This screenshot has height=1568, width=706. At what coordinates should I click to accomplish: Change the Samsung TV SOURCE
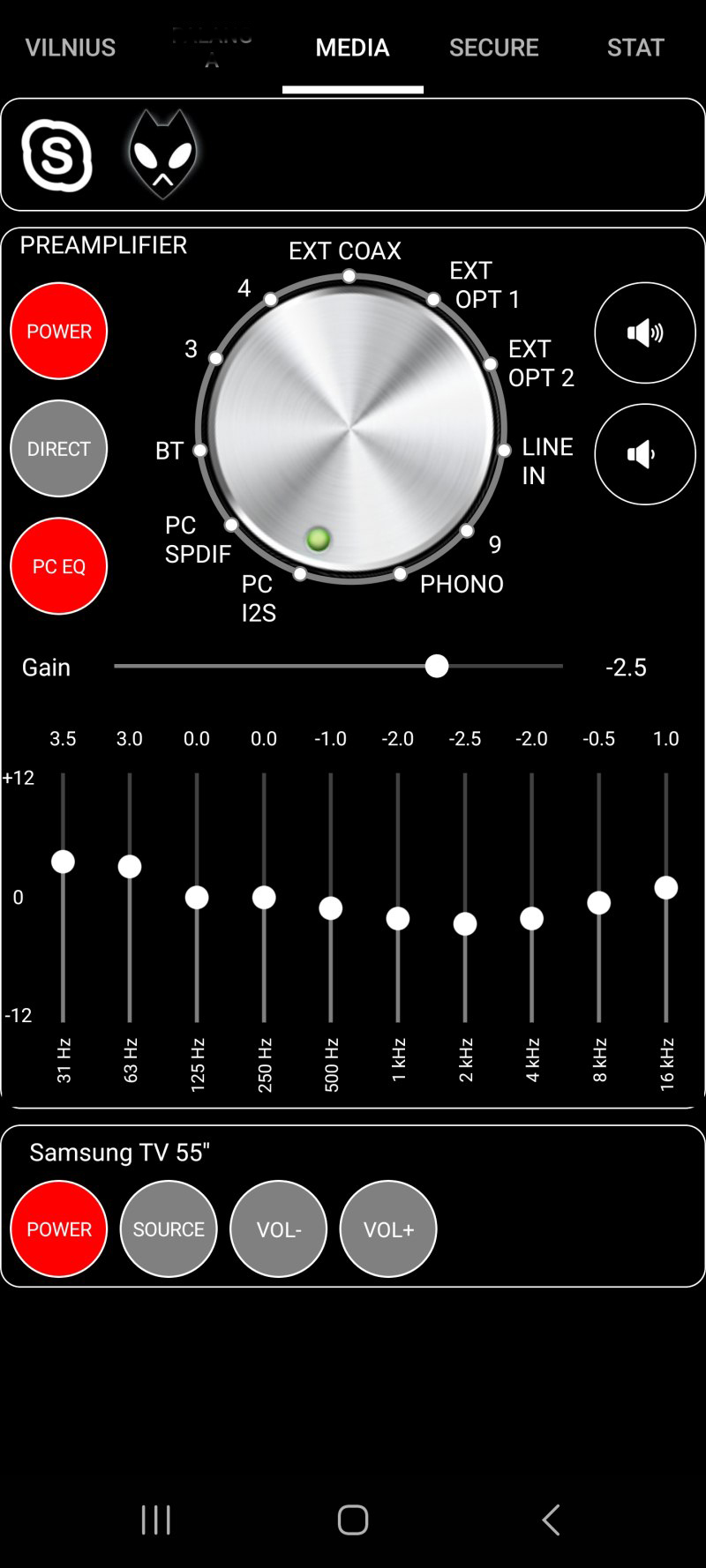pyautogui.click(x=169, y=1229)
